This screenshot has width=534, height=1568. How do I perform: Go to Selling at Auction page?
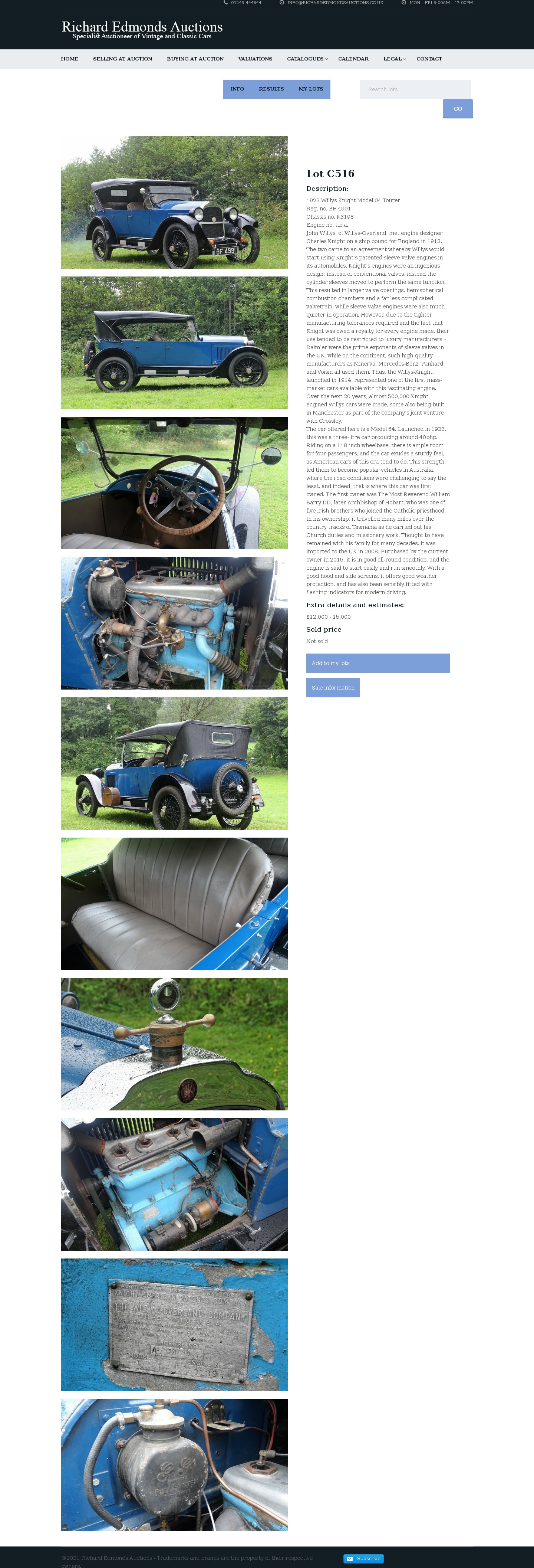(x=122, y=59)
